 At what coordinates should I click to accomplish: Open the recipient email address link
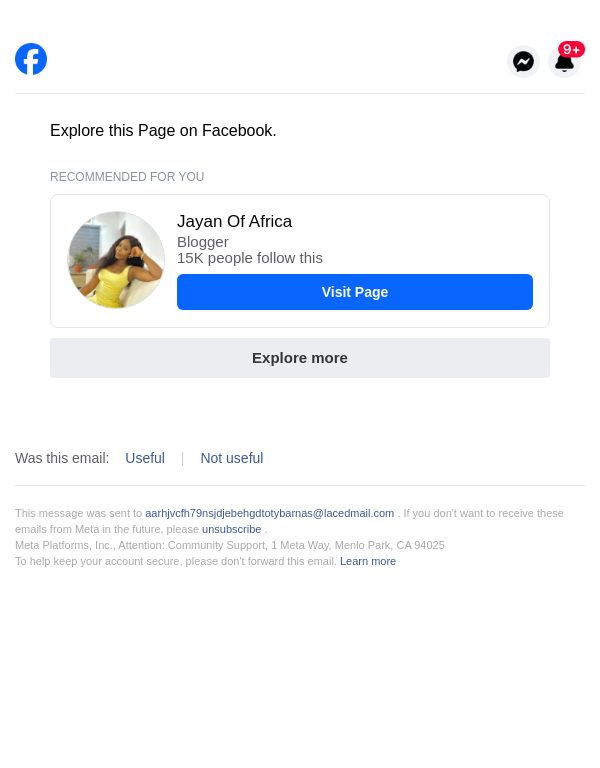pyautogui.click(x=269, y=513)
